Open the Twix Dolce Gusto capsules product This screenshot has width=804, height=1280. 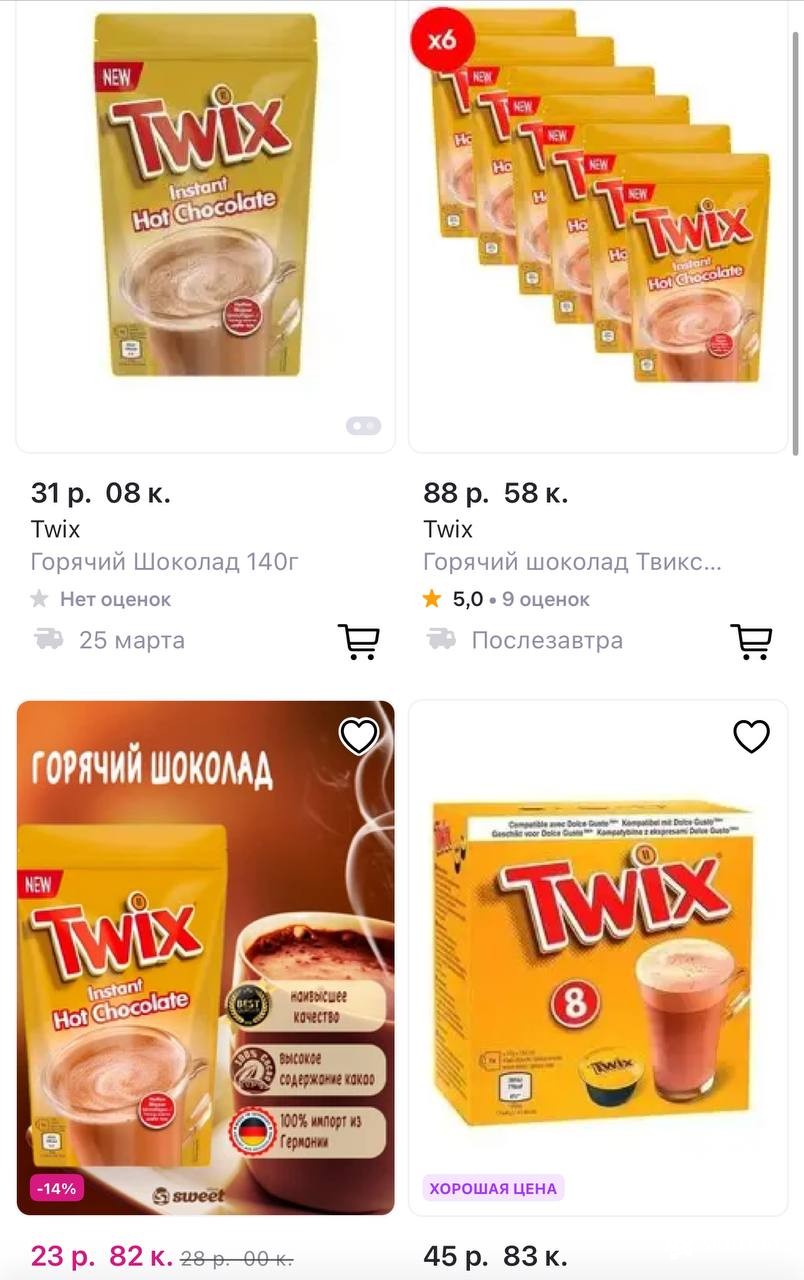pyautogui.click(x=598, y=960)
